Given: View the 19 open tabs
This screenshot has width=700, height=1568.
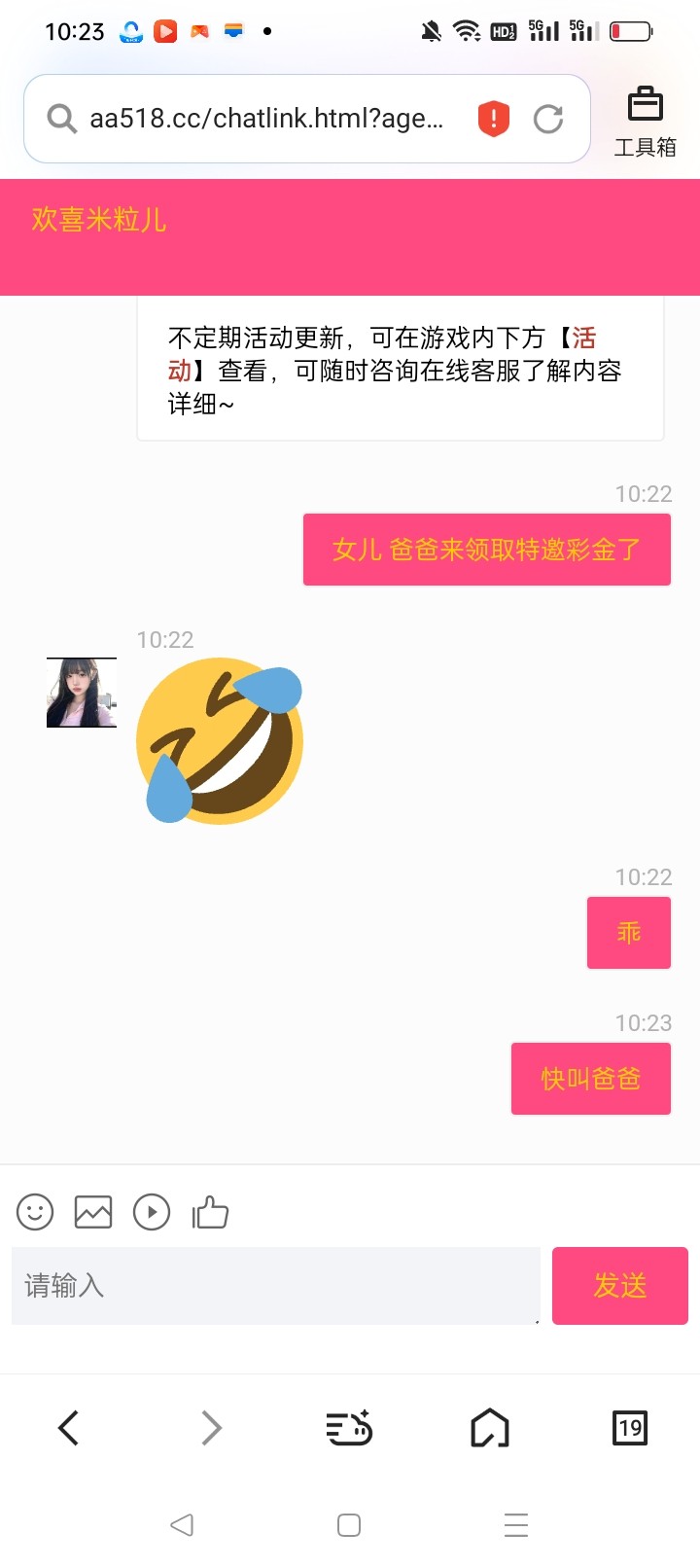Looking at the screenshot, I should click(630, 1428).
